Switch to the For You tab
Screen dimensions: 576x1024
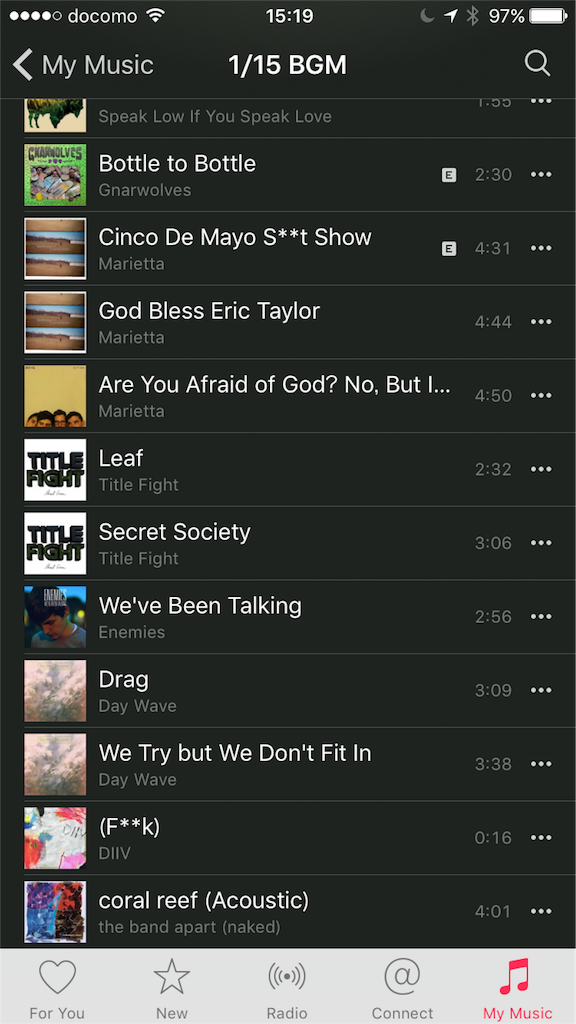click(57, 987)
